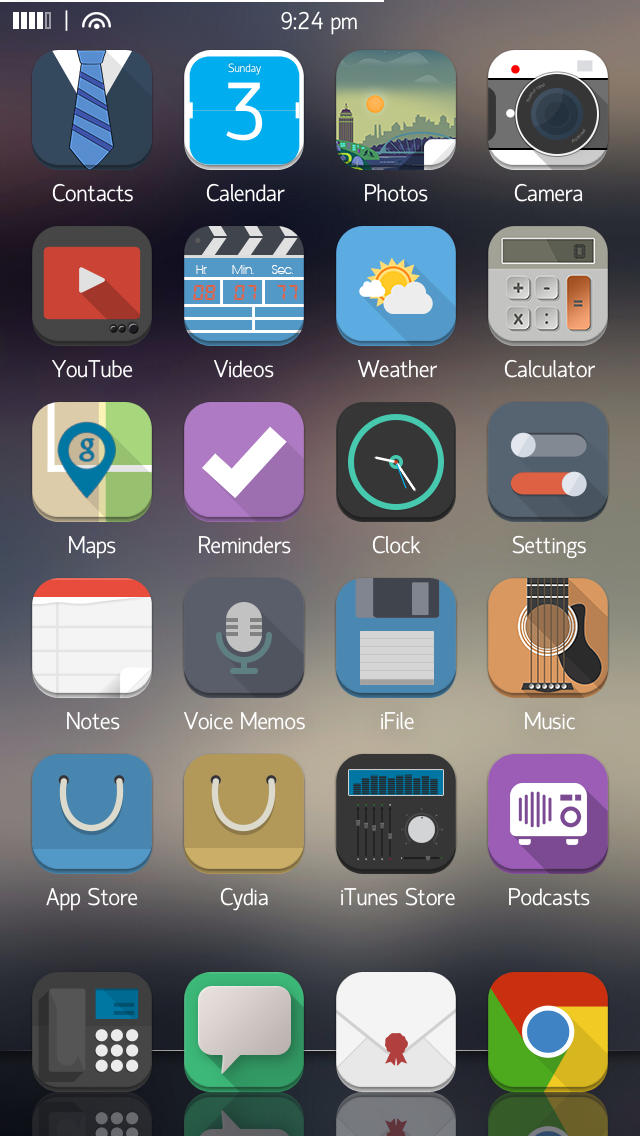Open the Notes app
The image size is (640, 1136).
point(92,638)
